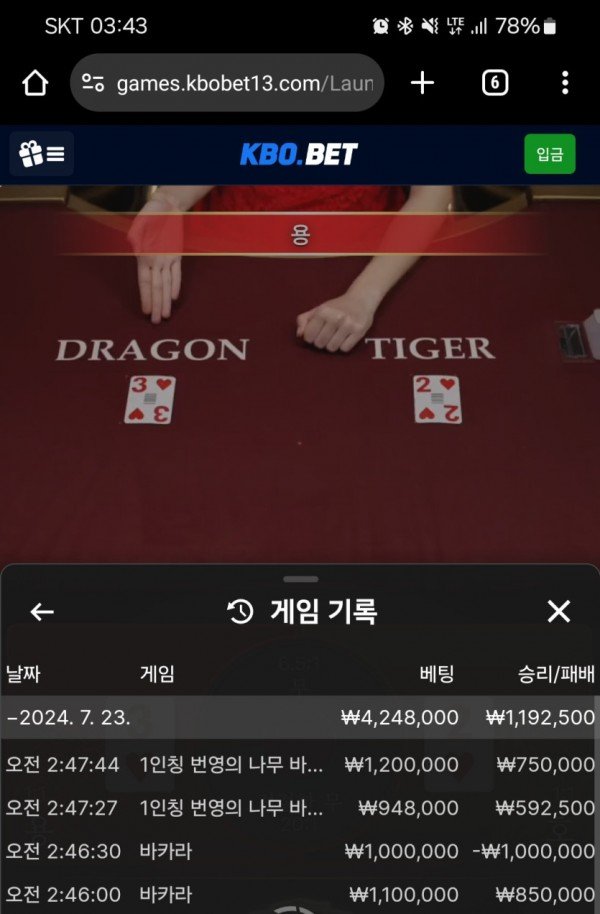Viewport: 600px width, 914px height.
Task: Go to the browser home page
Action: tap(35, 83)
